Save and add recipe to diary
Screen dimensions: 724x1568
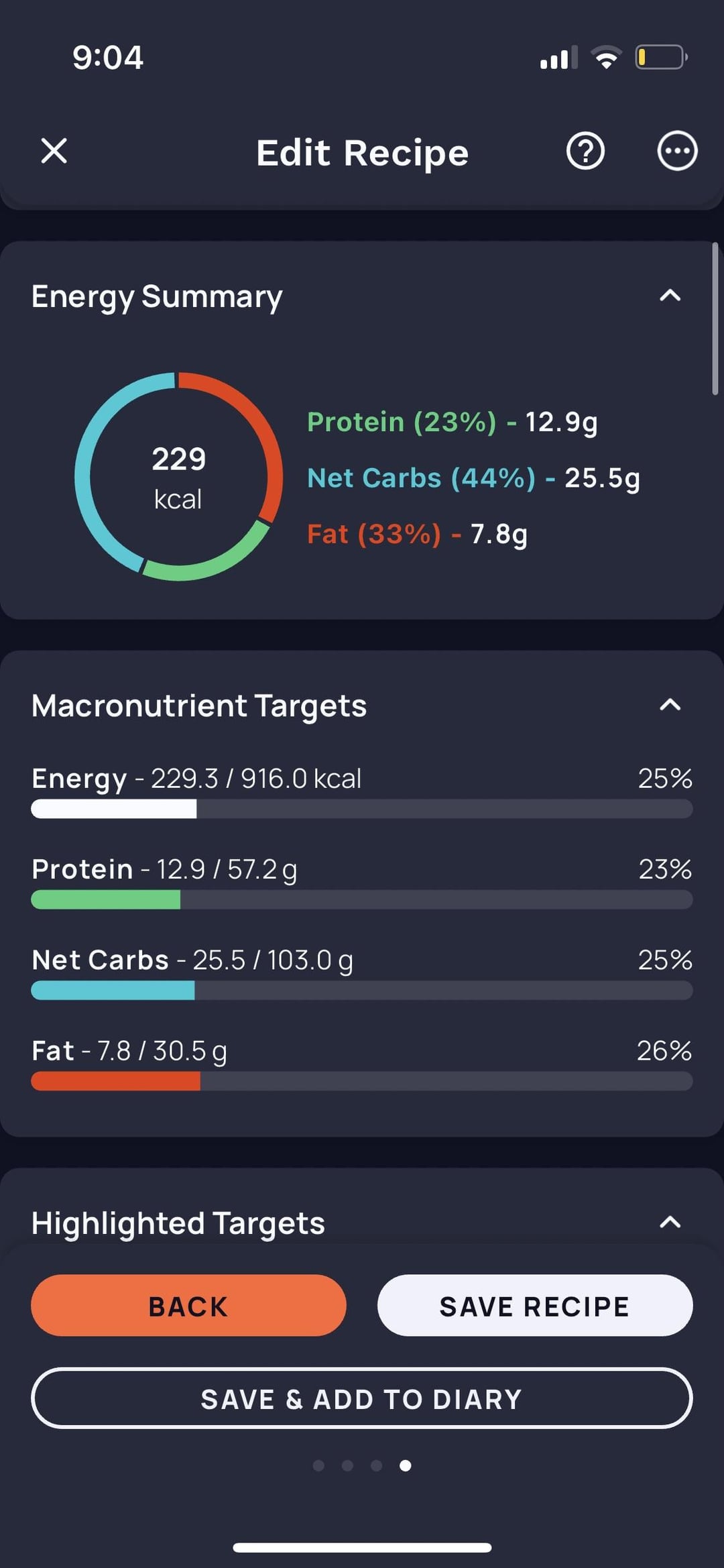(361, 1398)
